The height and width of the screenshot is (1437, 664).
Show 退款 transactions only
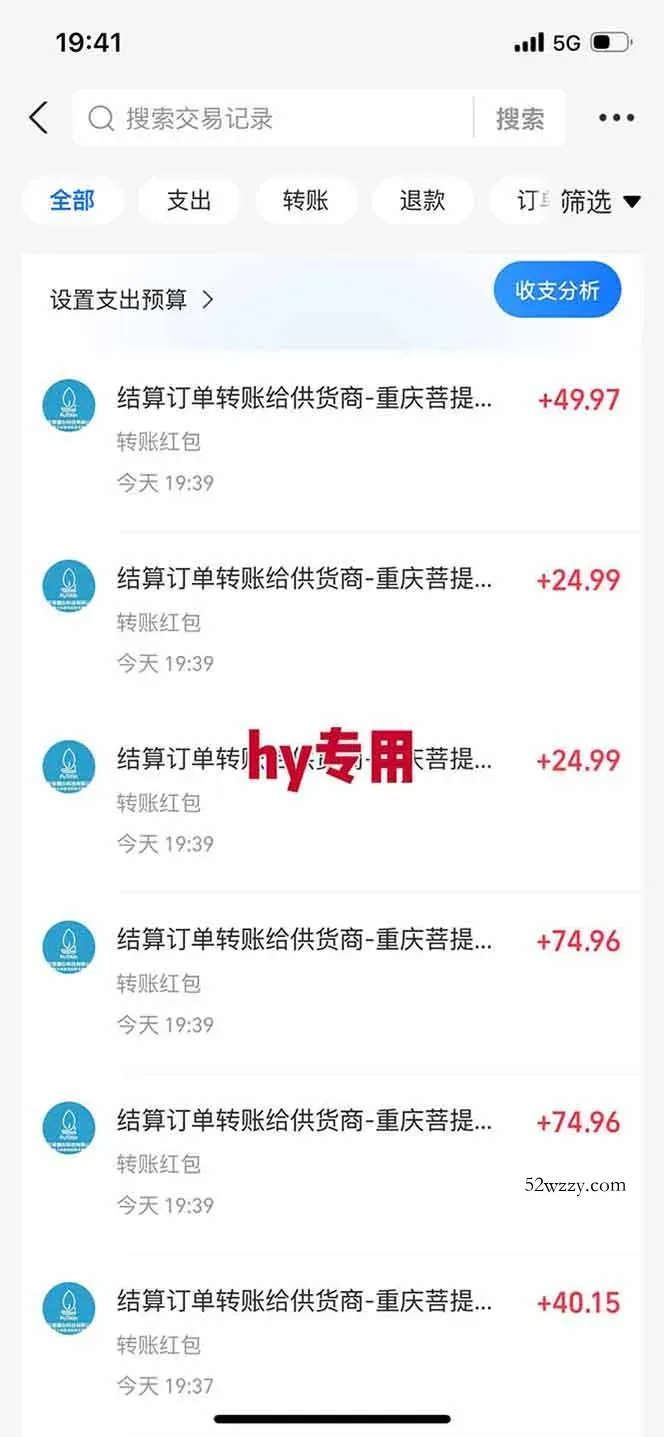[x=421, y=200]
